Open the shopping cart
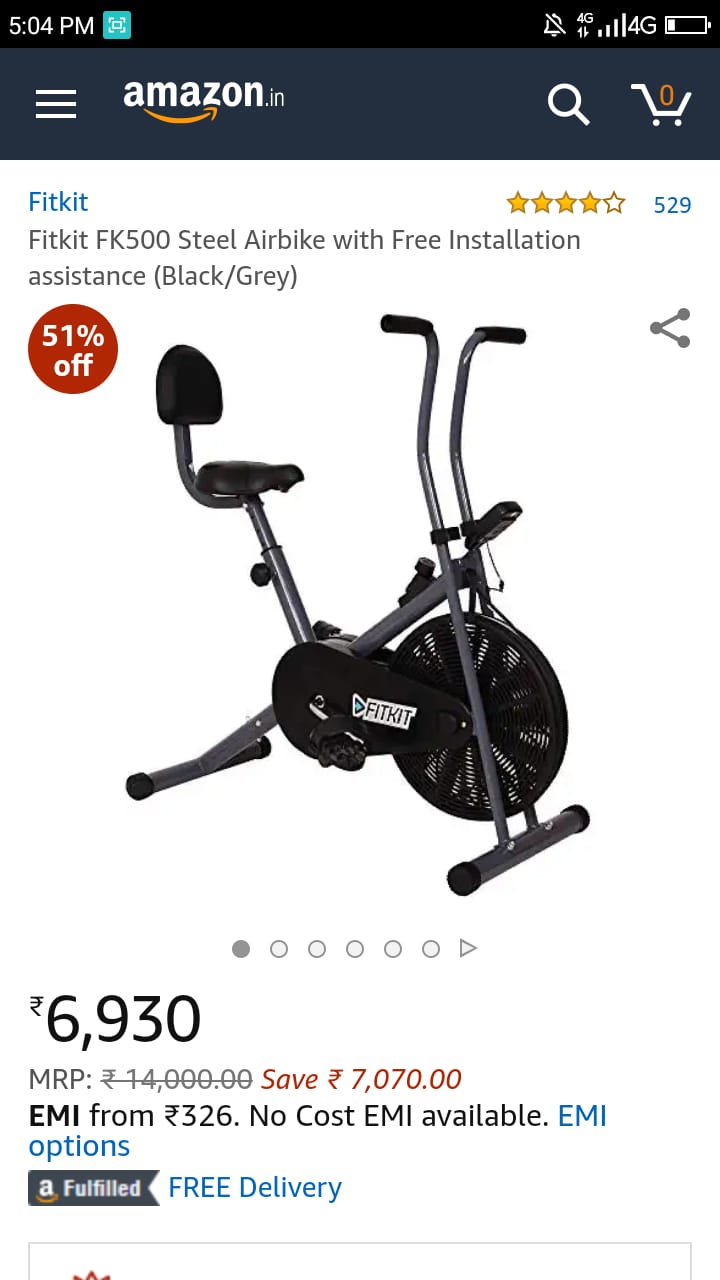This screenshot has height=1280, width=720. [661, 103]
